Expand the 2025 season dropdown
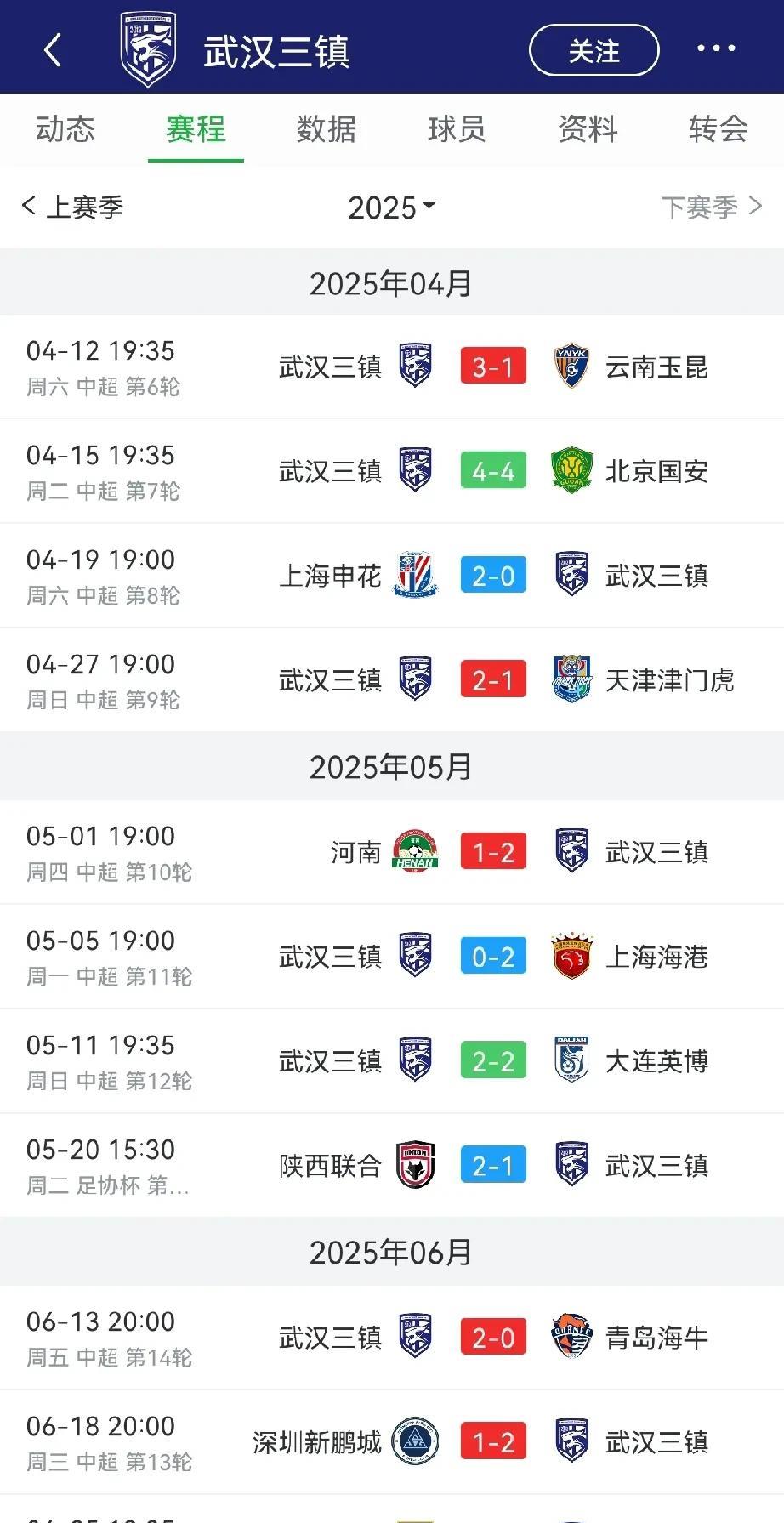The image size is (784, 1523). pyautogui.click(x=392, y=207)
